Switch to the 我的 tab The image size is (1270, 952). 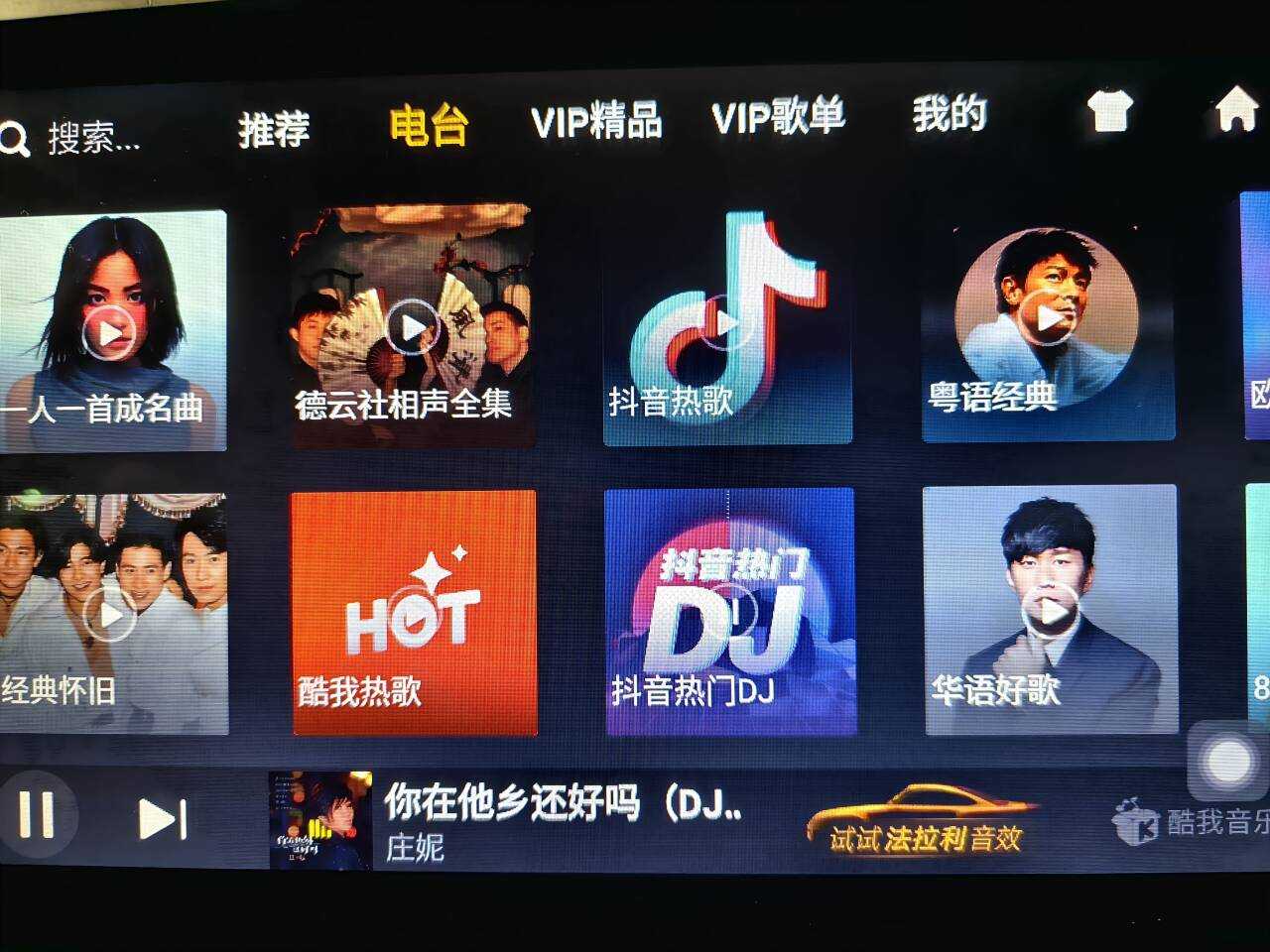click(x=950, y=113)
